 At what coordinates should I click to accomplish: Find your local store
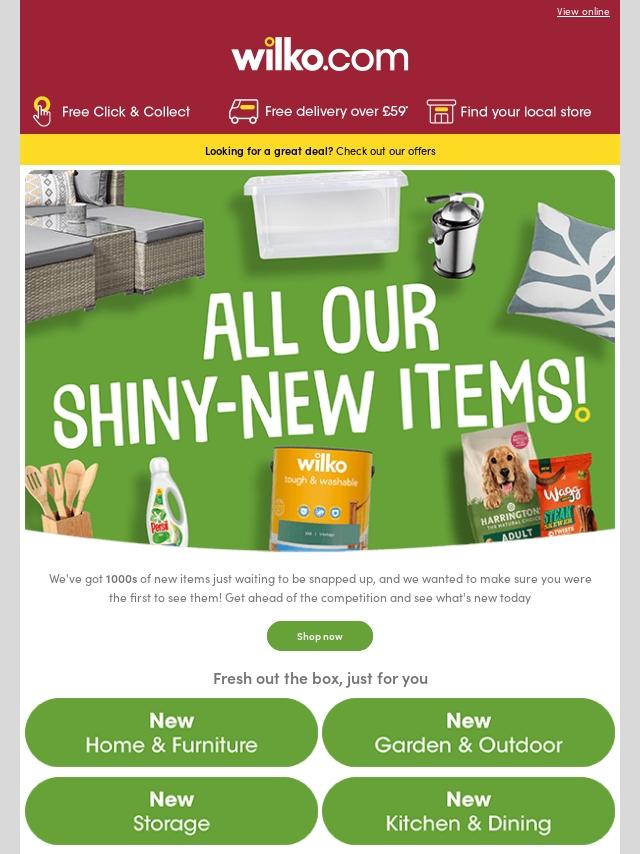pos(509,112)
